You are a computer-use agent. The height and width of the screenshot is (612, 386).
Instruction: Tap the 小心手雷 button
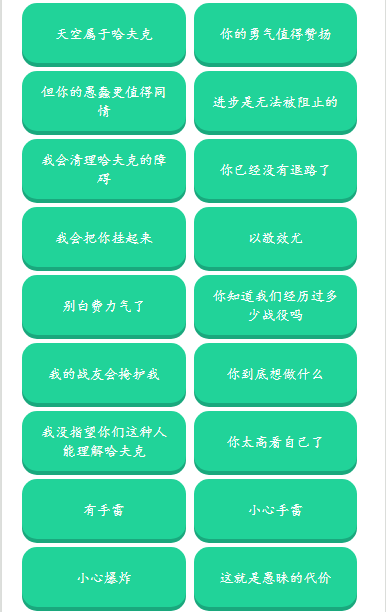(x=276, y=510)
